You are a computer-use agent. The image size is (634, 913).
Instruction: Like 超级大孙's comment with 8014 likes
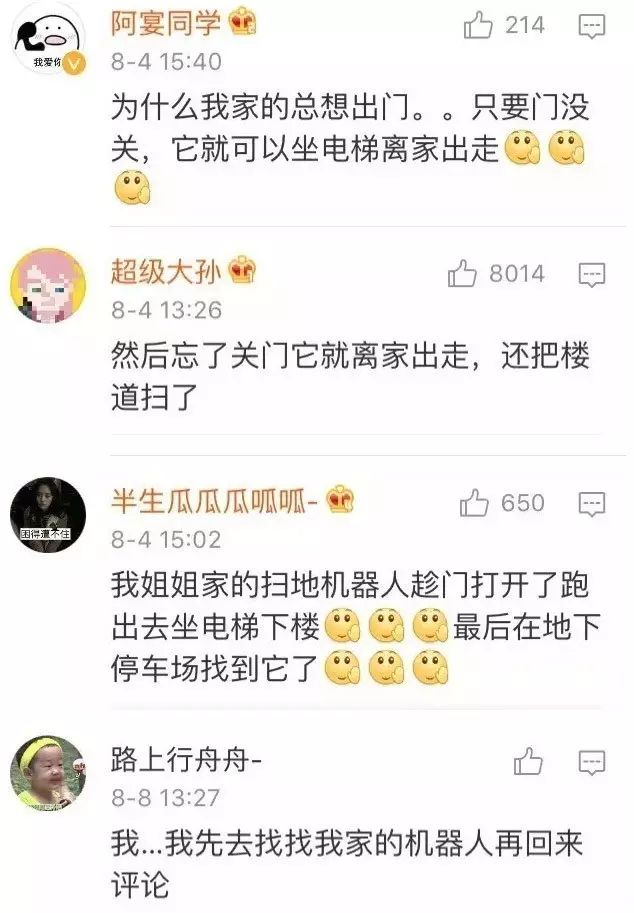point(463,273)
